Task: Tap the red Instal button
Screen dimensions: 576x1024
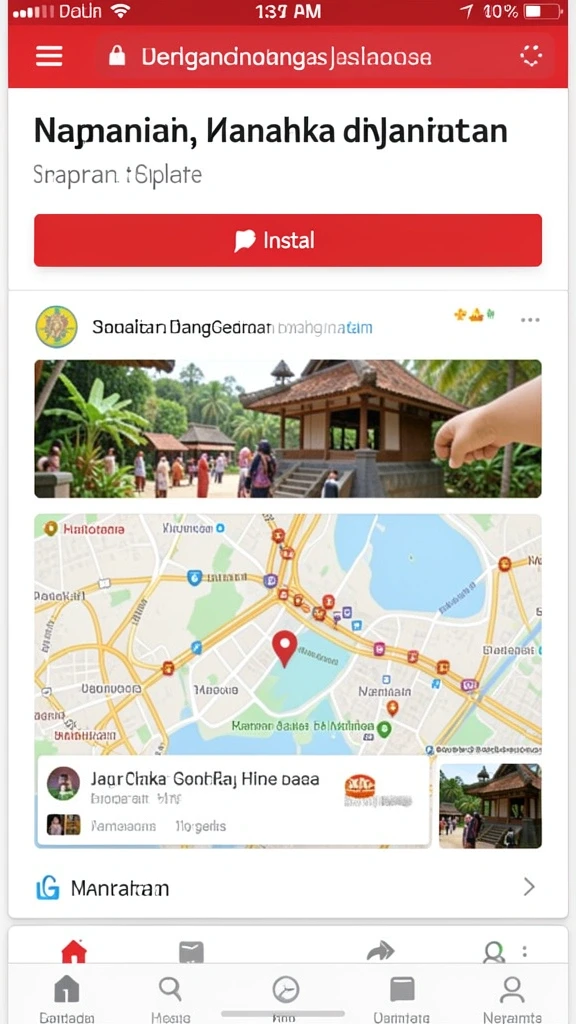Action: (x=288, y=240)
